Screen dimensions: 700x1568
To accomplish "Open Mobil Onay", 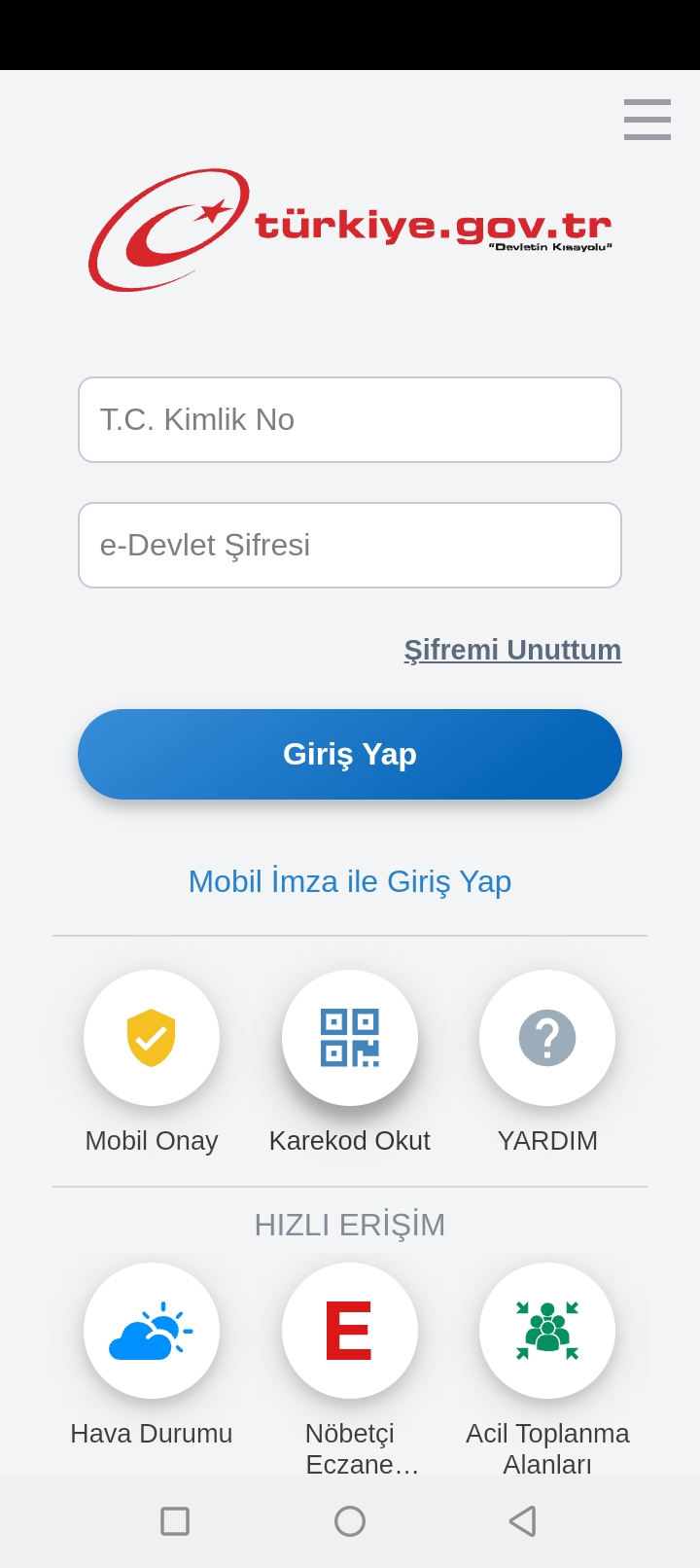I will [x=152, y=1038].
